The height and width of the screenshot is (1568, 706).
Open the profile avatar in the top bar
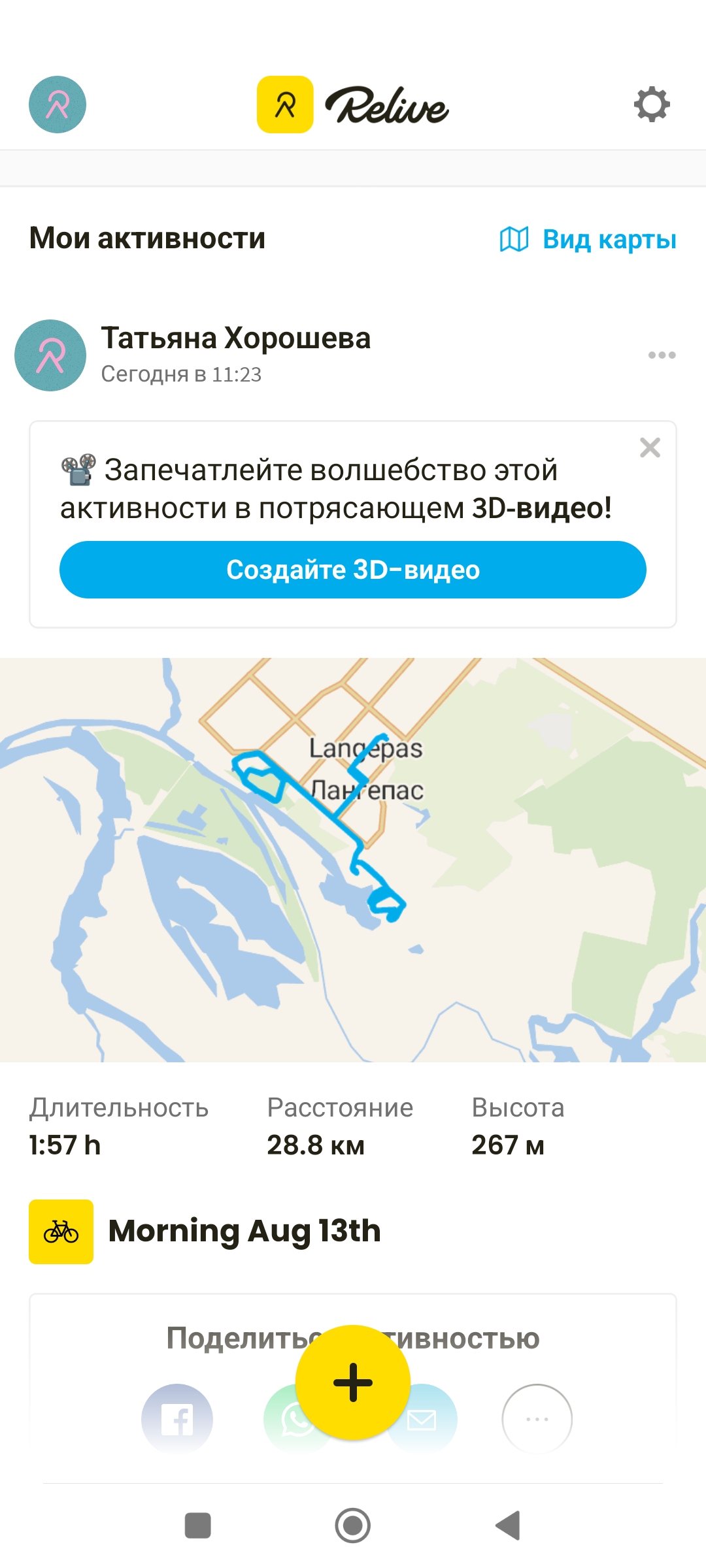[x=58, y=105]
